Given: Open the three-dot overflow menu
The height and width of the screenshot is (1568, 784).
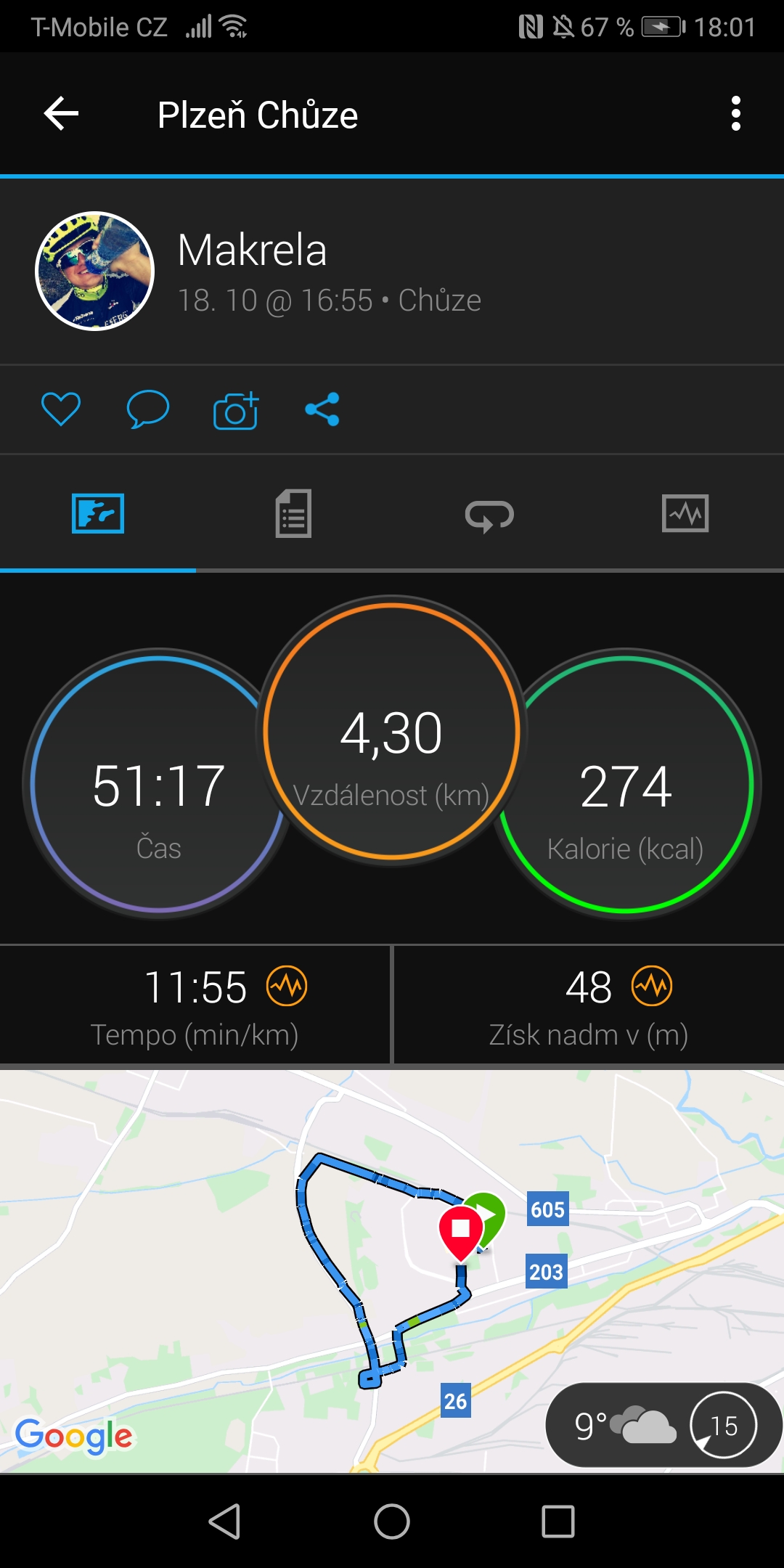Looking at the screenshot, I should pyautogui.click(x=735, y=114).
